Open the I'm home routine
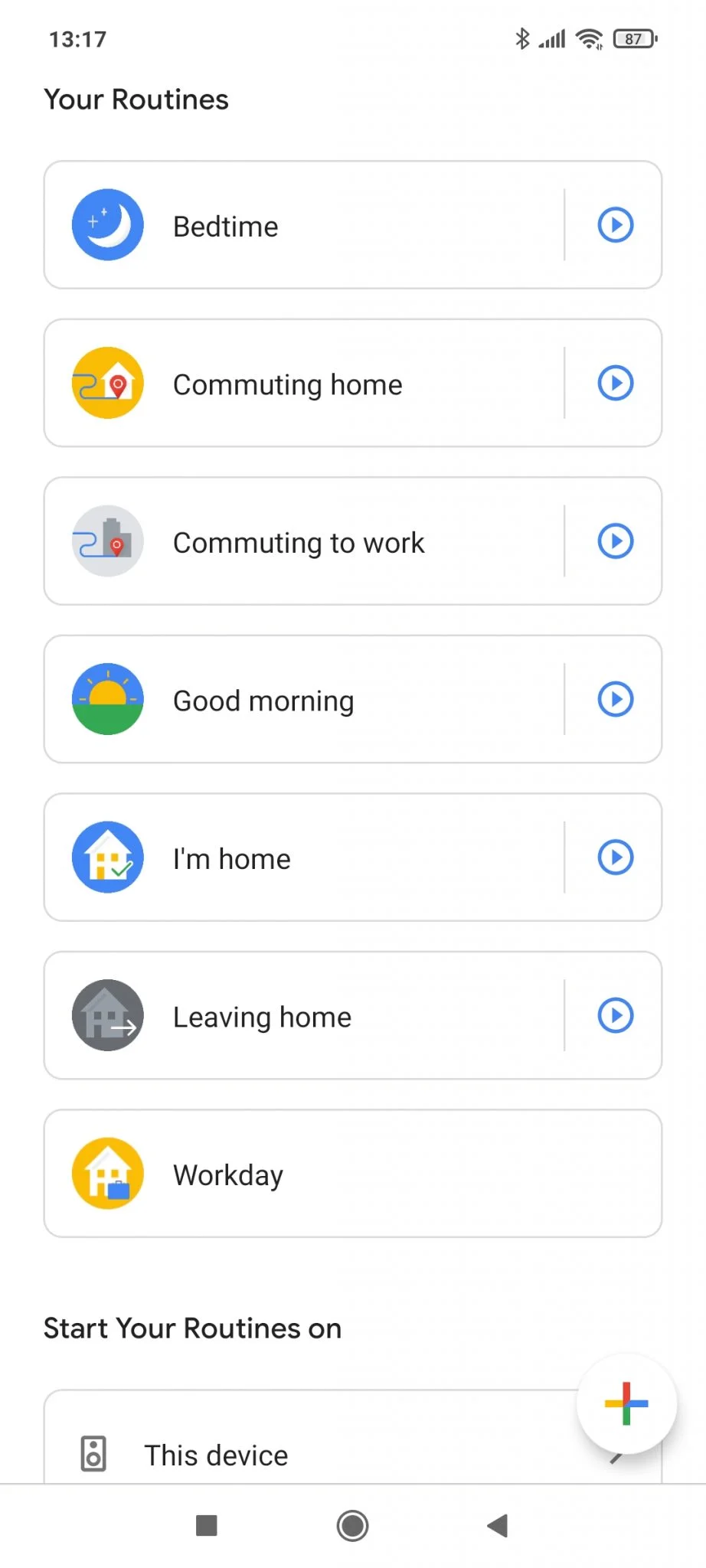The height and width of the screenshot is (1568, 706). click(x=306, y=858)
